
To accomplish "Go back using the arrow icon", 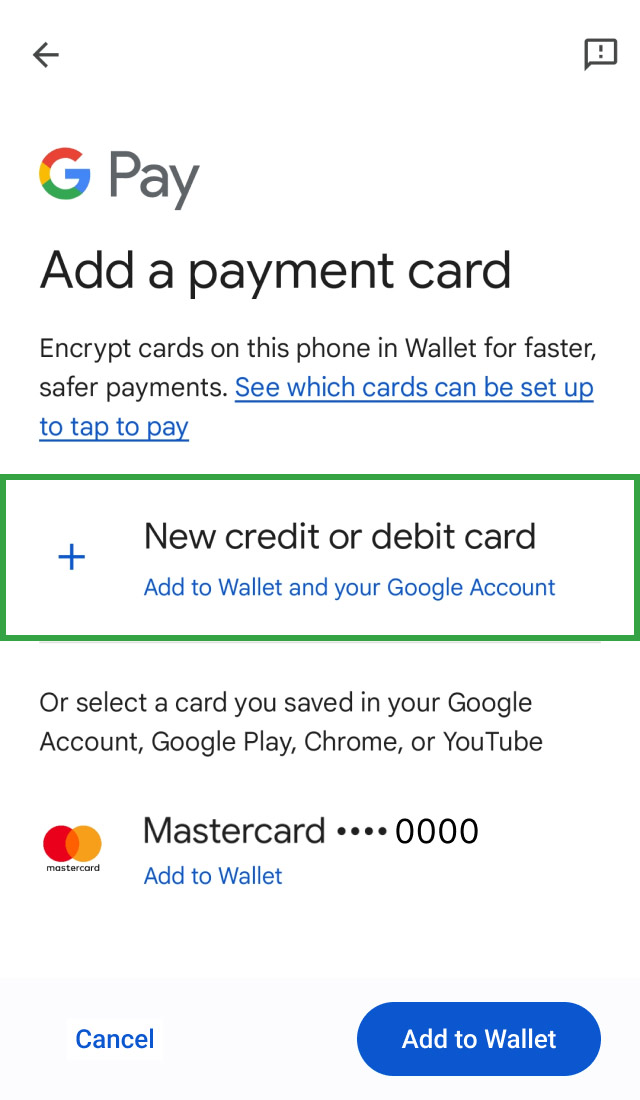I will [46, 54].
